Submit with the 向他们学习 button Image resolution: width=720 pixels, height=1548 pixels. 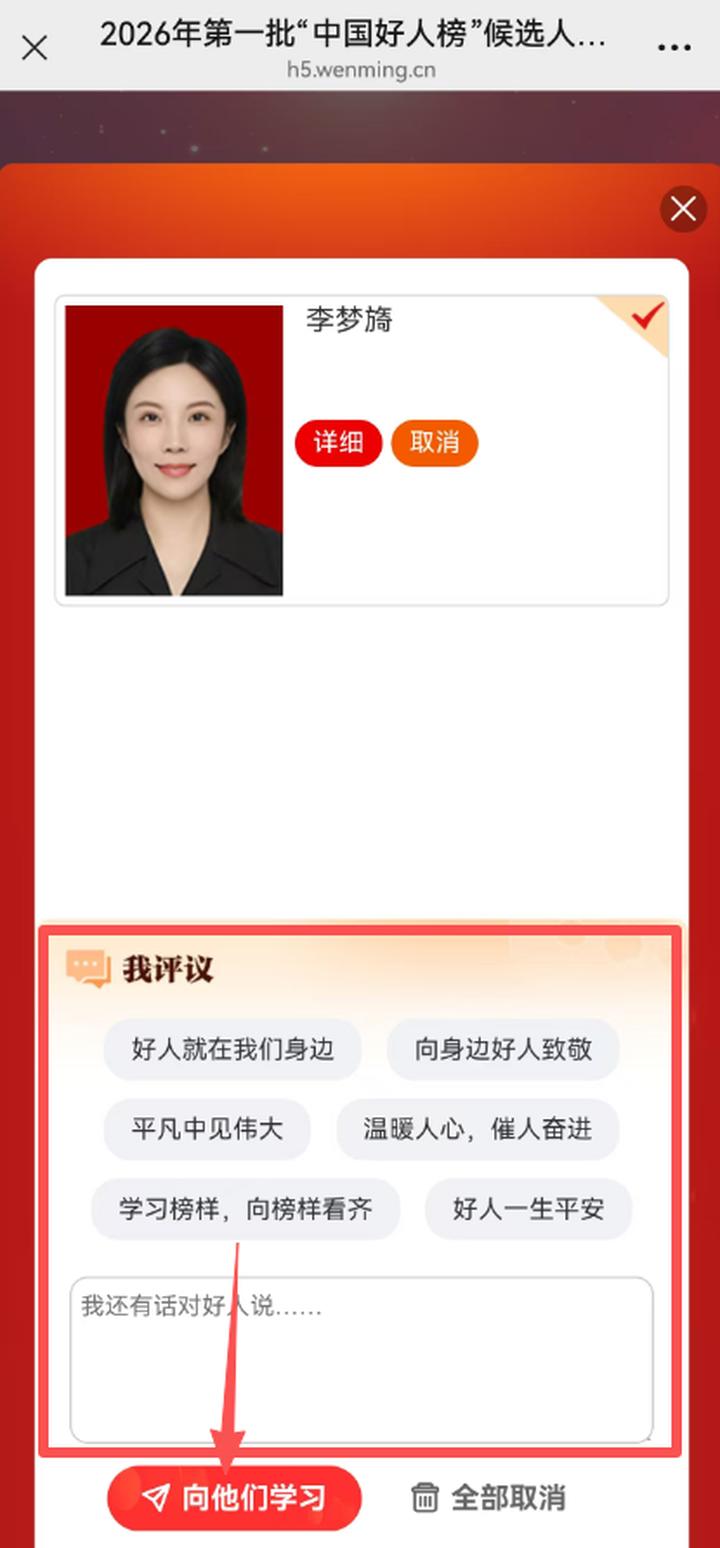234,1497
